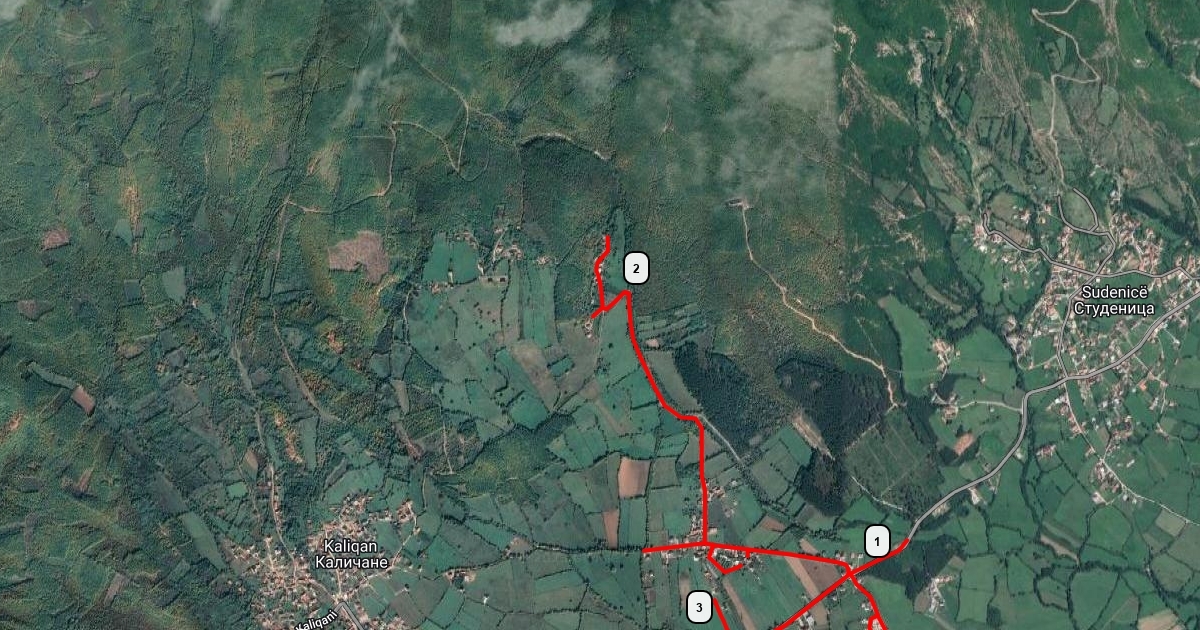Tap waypoint marker 1 on the route

[x=877, y=542]
